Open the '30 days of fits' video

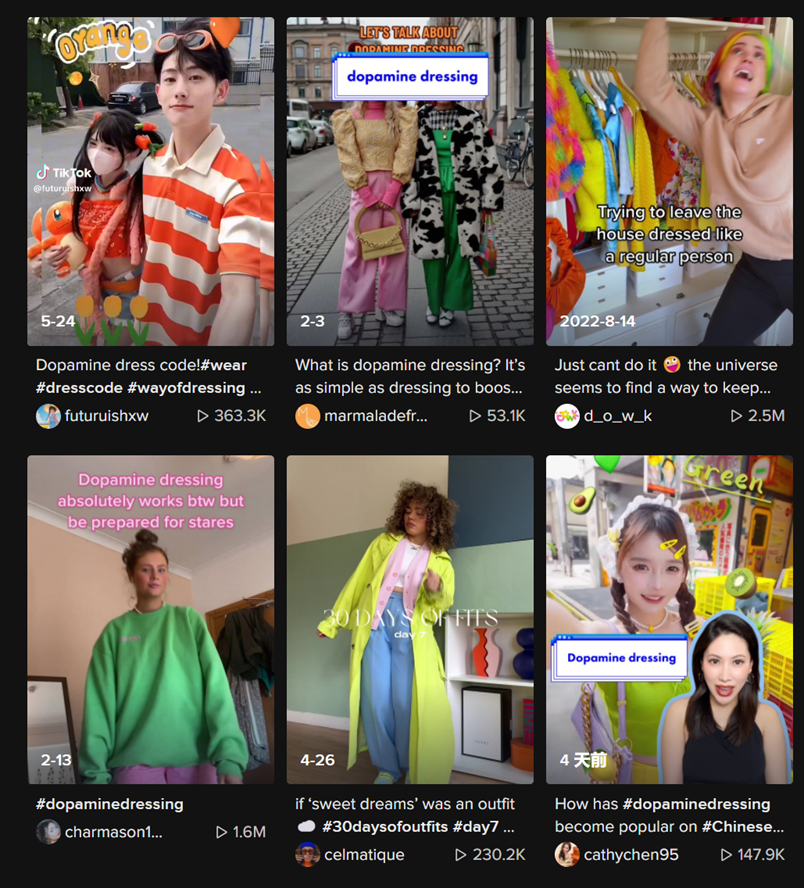(410, 620)
